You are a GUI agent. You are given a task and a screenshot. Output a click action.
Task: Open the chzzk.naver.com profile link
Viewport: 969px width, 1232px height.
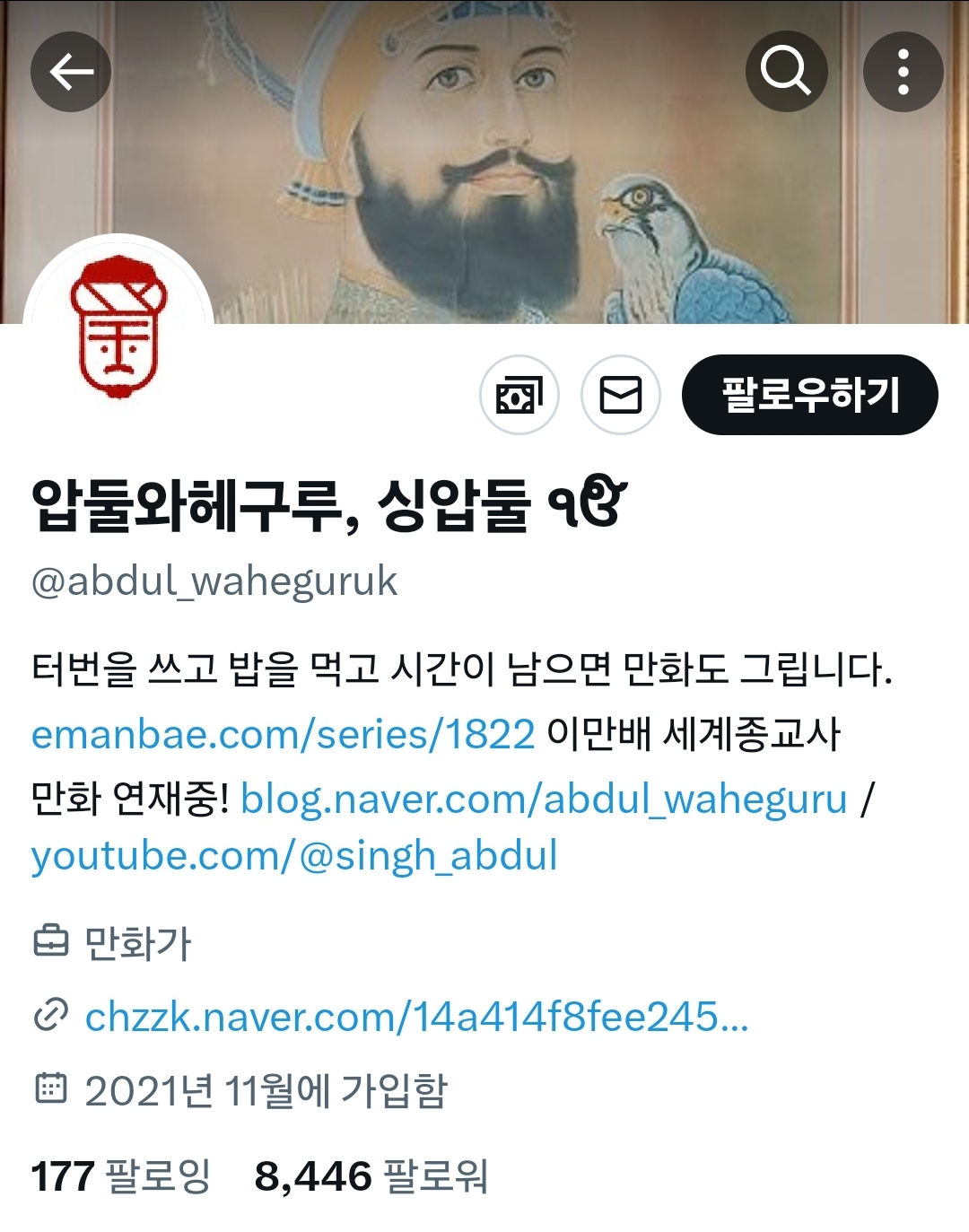(416, 1017)
